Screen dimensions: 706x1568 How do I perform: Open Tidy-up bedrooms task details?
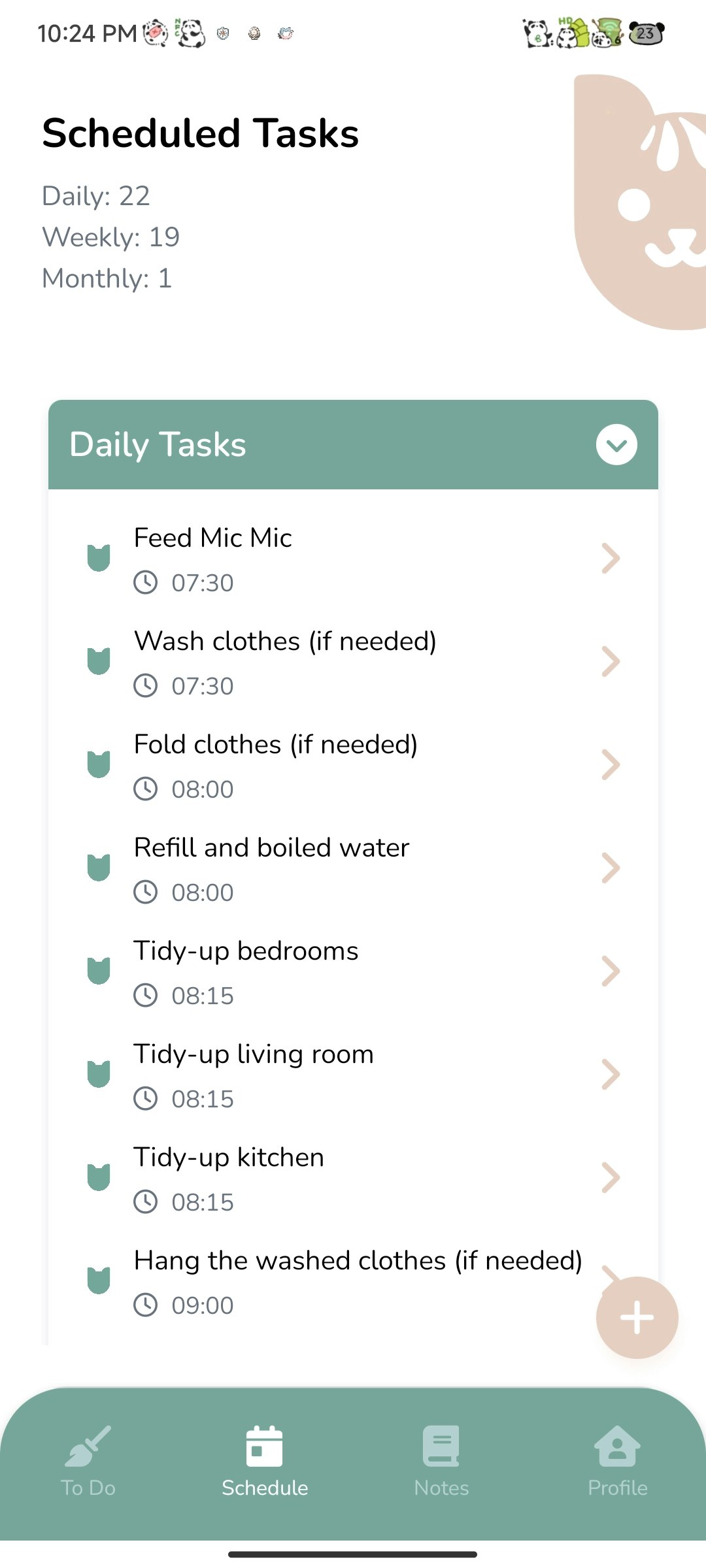(x=353, y=972)
